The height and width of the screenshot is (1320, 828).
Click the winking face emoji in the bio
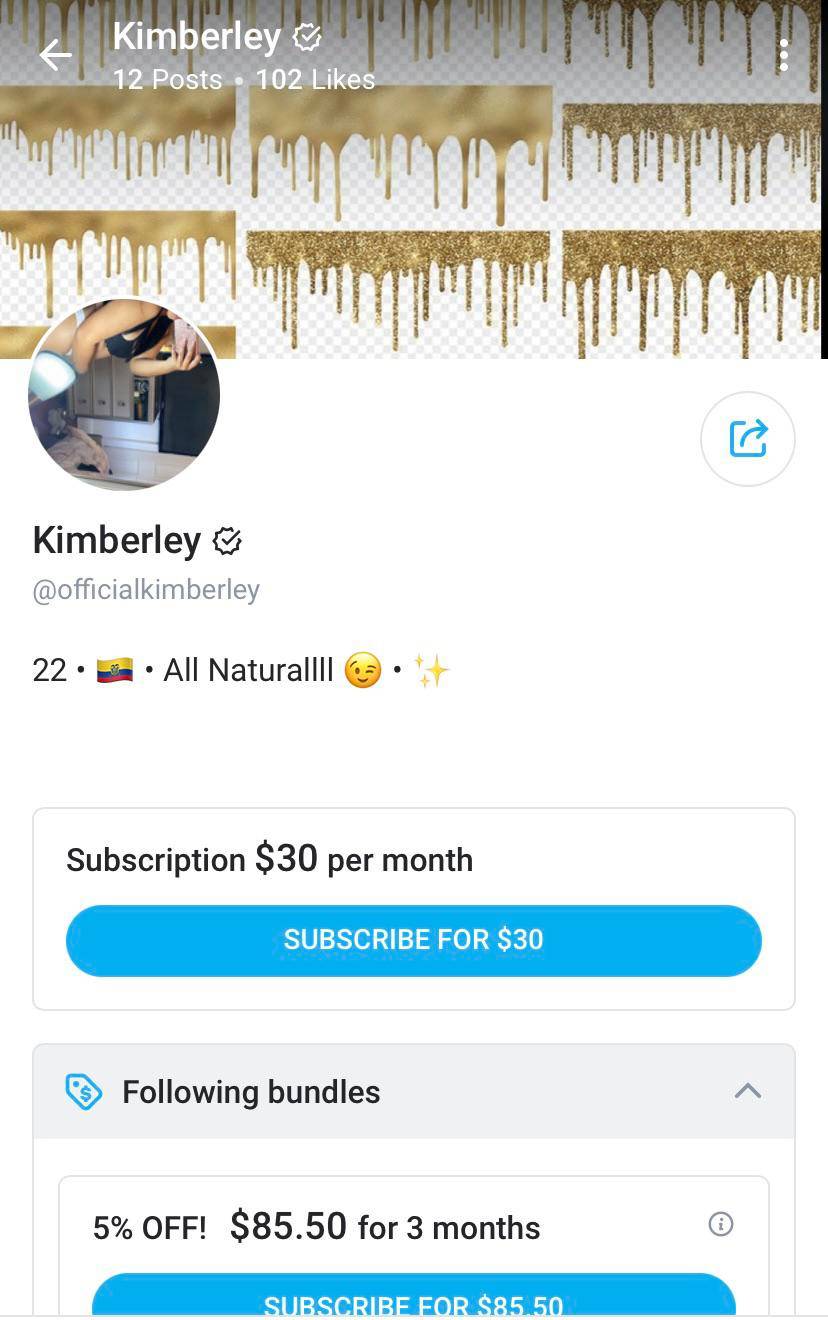tap(361, 670)
